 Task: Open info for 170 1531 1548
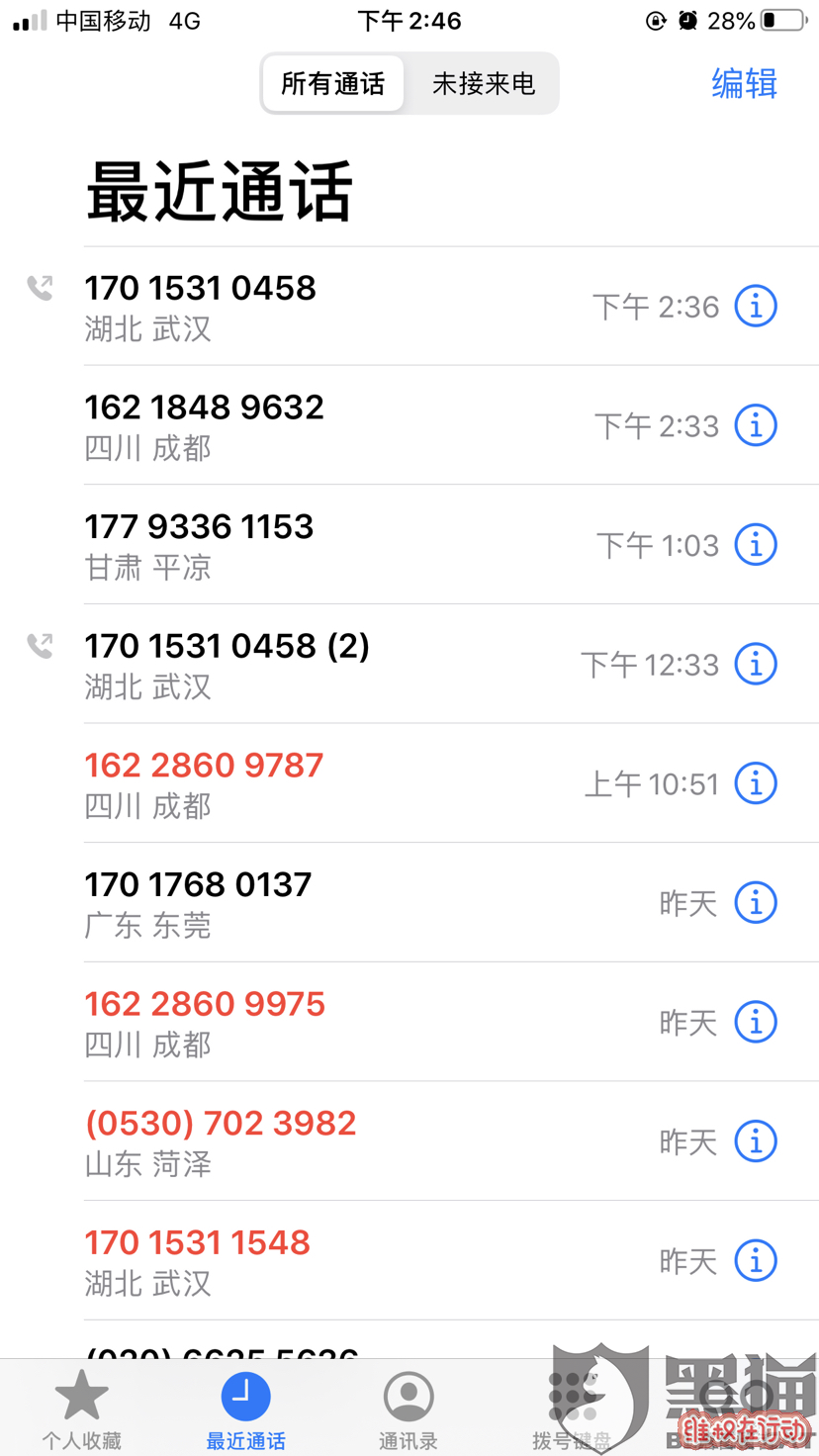point(756,1261)
